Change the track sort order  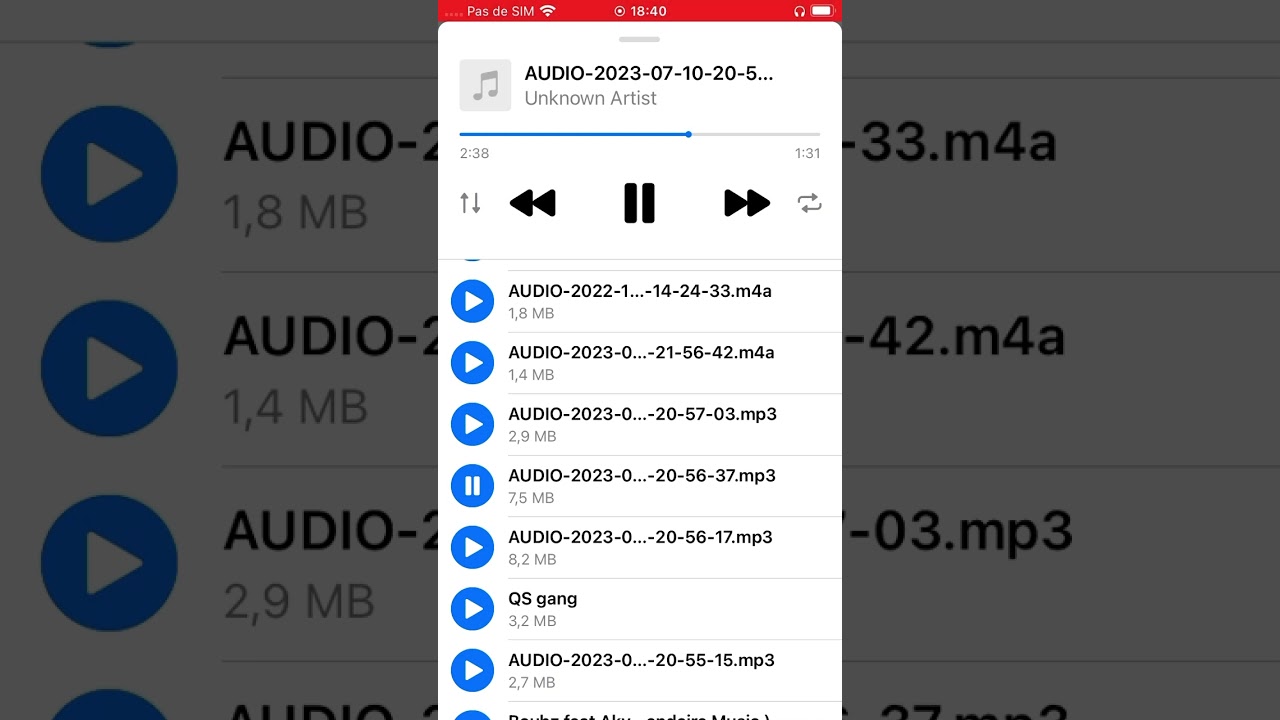(470, 203)
